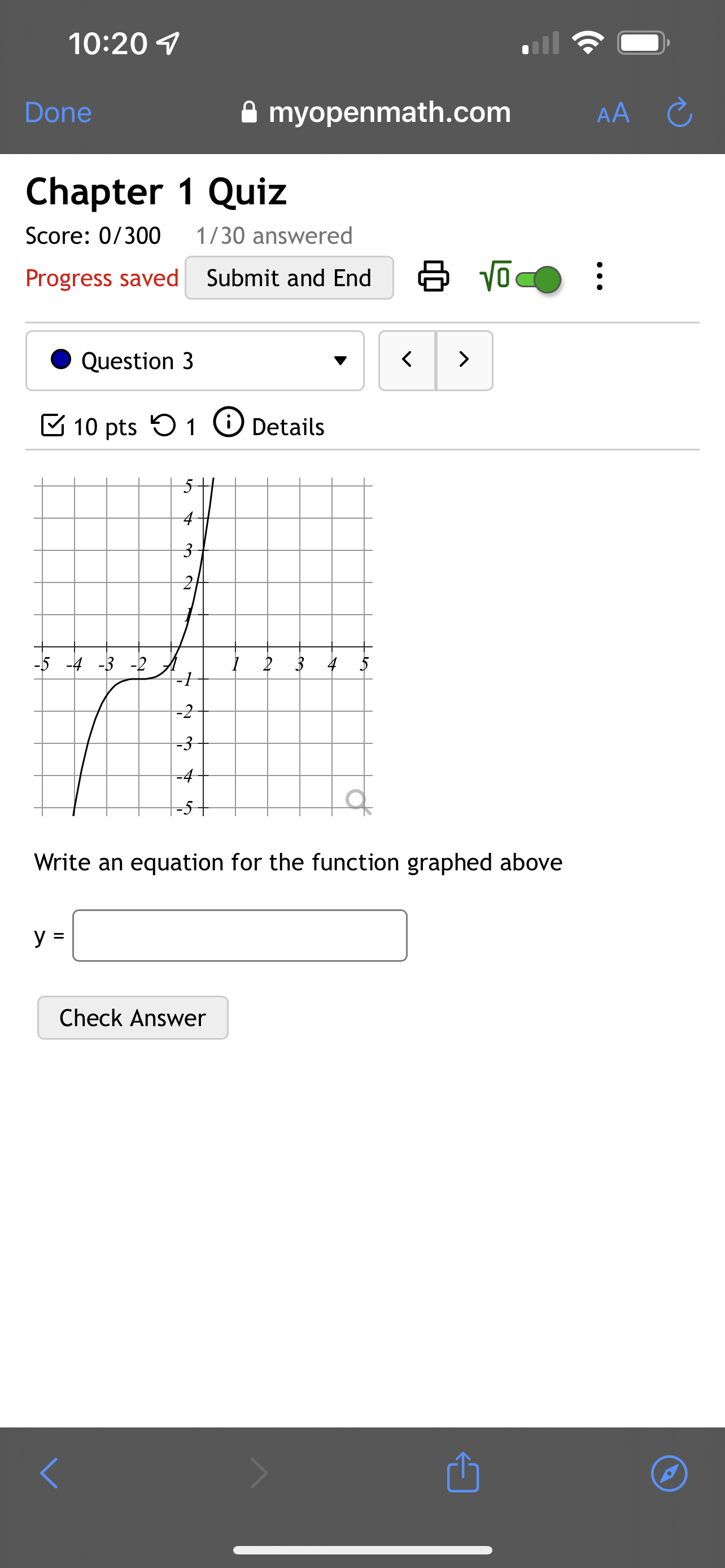
Task: Go to previous question with left chevron
Action: pos(407,360)
